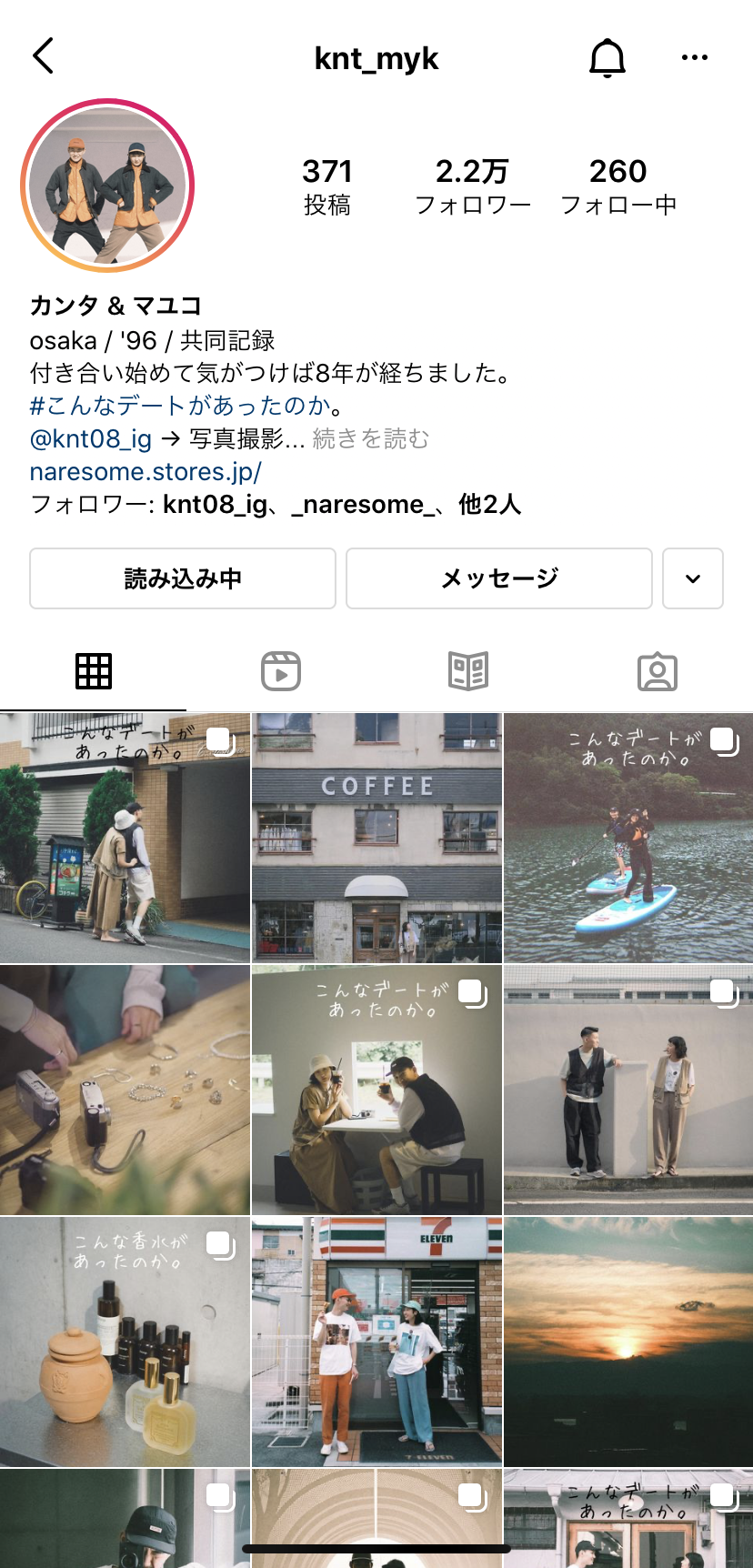Open the 2.2万 フォロワー list
Screen dimensions: 753x1568
click(x=472, y=186)
